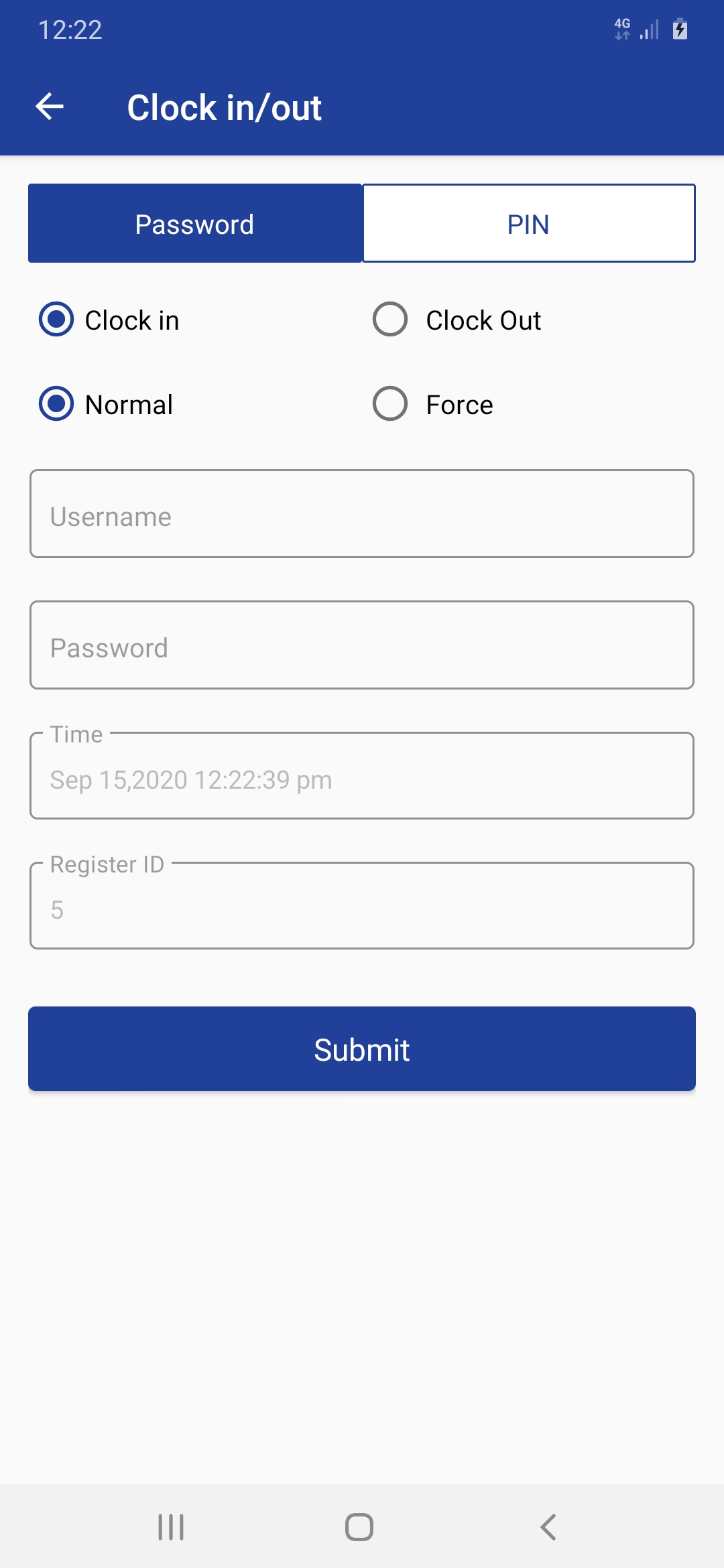Tap the Time field

(362, 777)
